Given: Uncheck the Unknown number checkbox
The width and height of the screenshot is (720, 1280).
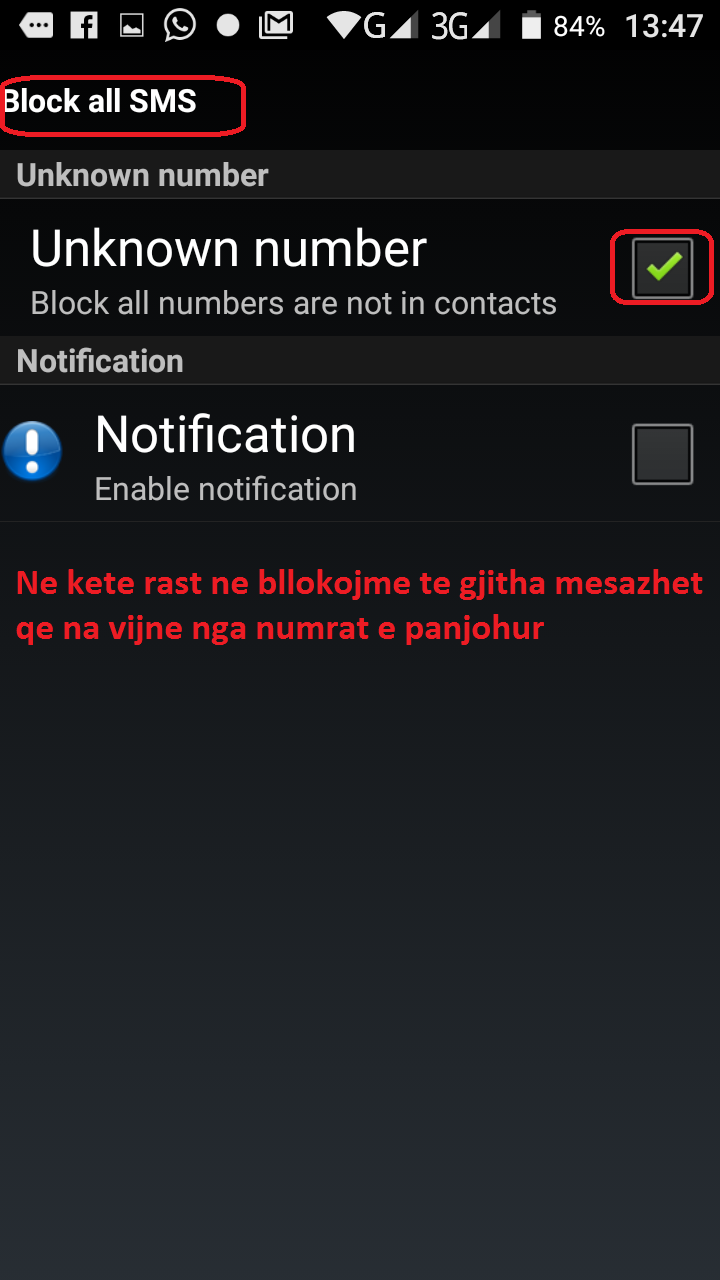Looking at the screenshot, I should pyautogui.click(x=662, y=268).
